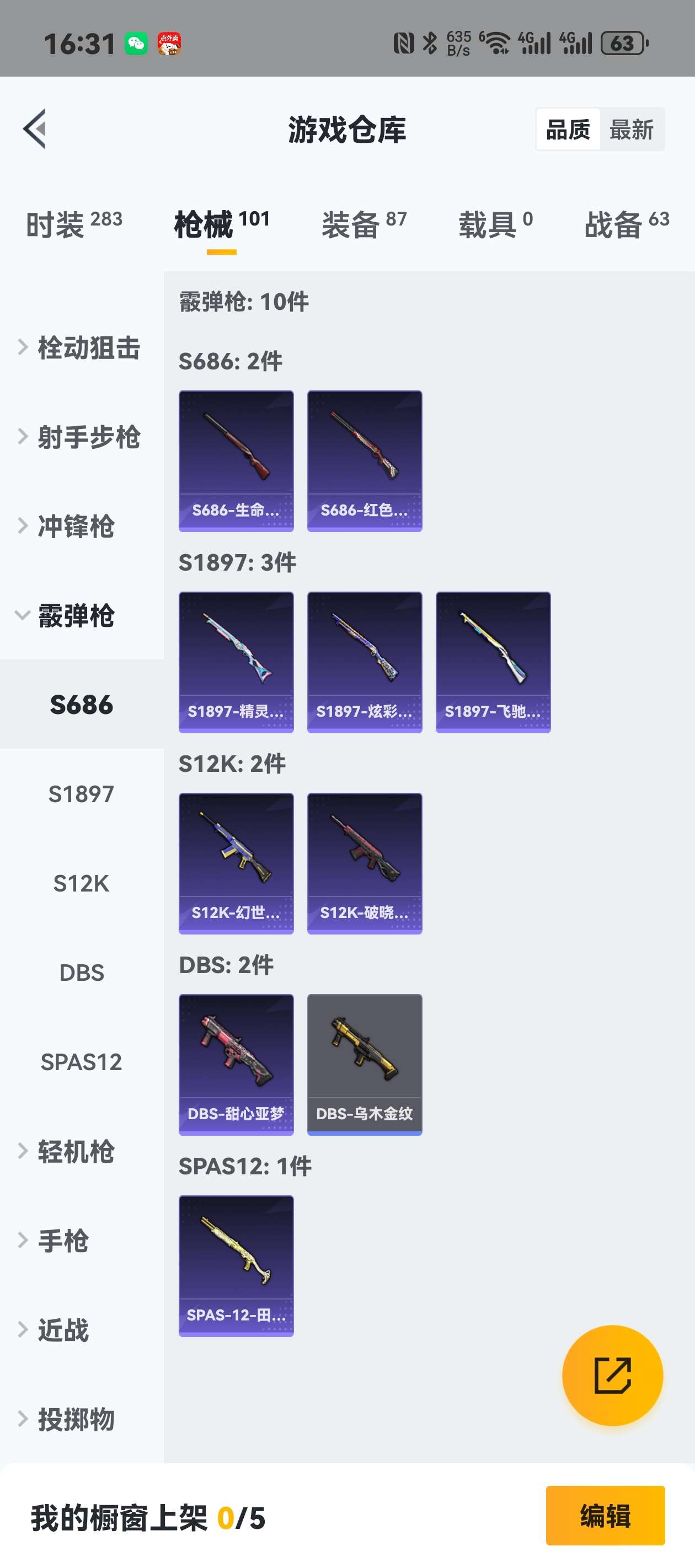
Task: Go back using the top-left arrow
Action: [x=35, y=129]
